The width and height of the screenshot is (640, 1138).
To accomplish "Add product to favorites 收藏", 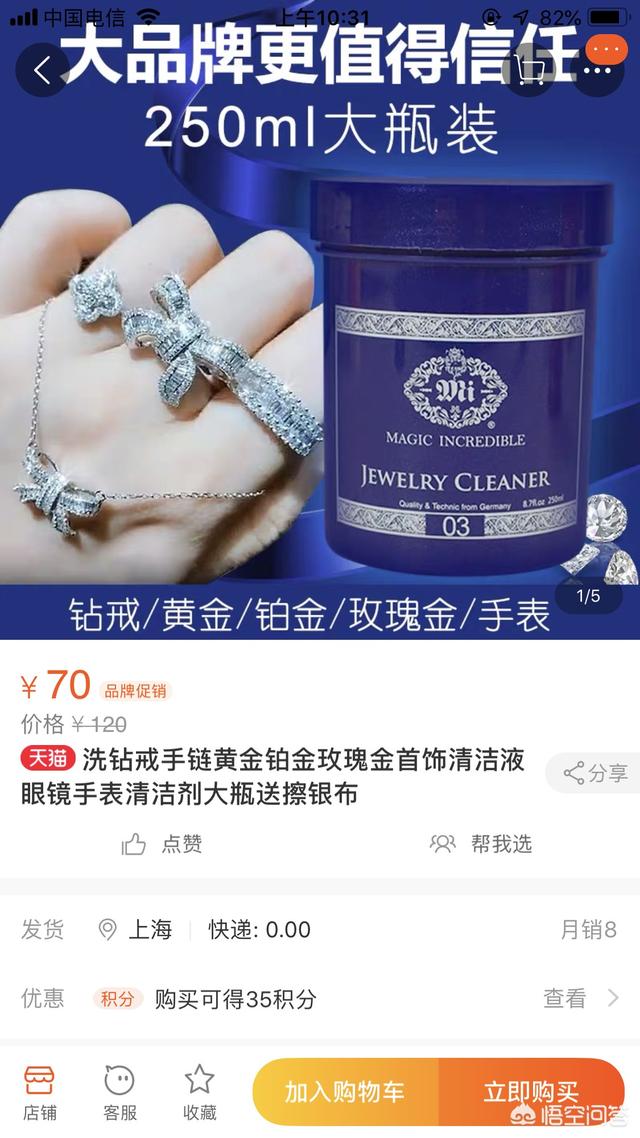I will pos(199,1092).
